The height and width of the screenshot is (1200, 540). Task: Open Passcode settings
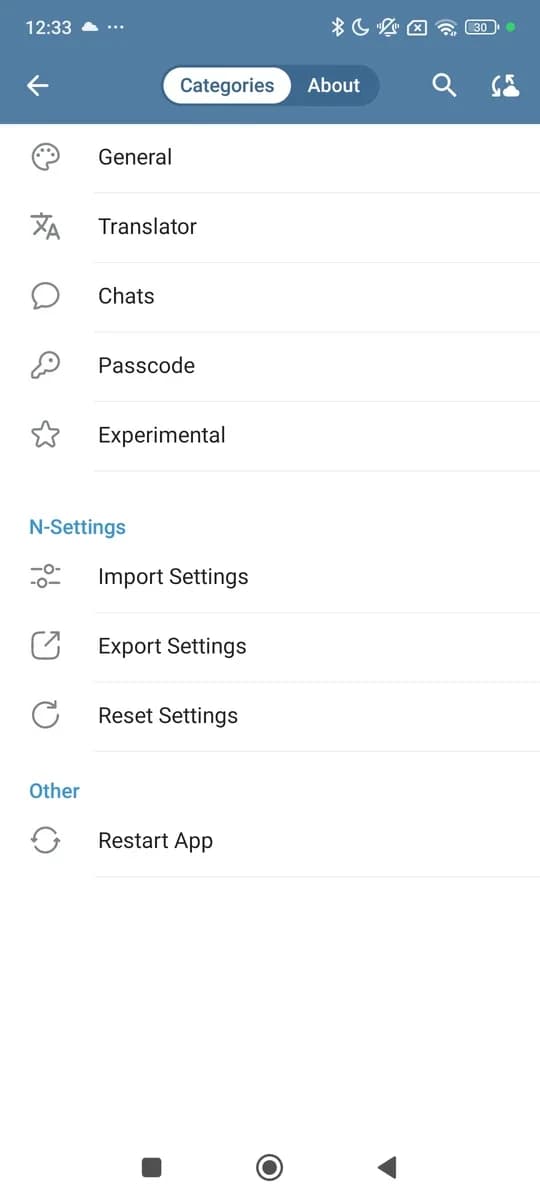[x=270, y=366]
